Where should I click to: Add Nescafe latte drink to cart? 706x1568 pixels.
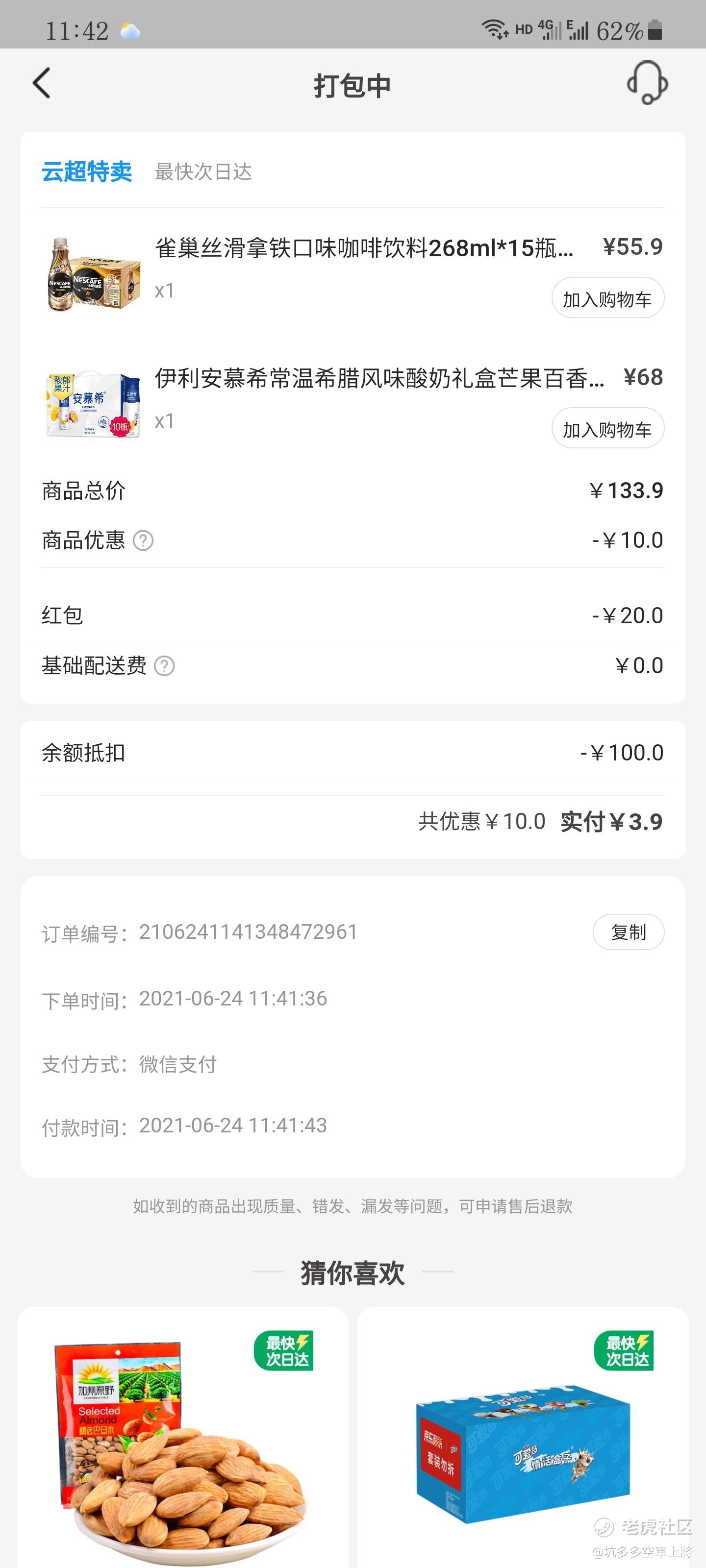[x=607, y=298]
